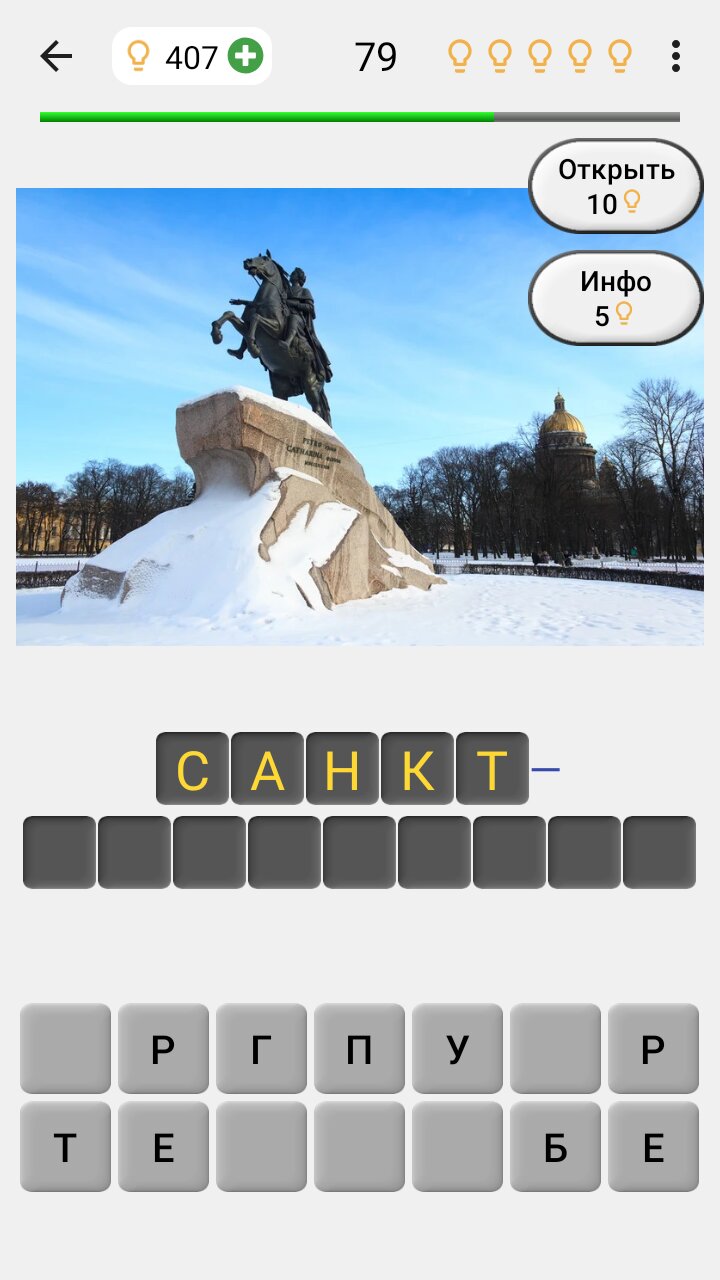Select the letter П tile

coord(359,1049)
